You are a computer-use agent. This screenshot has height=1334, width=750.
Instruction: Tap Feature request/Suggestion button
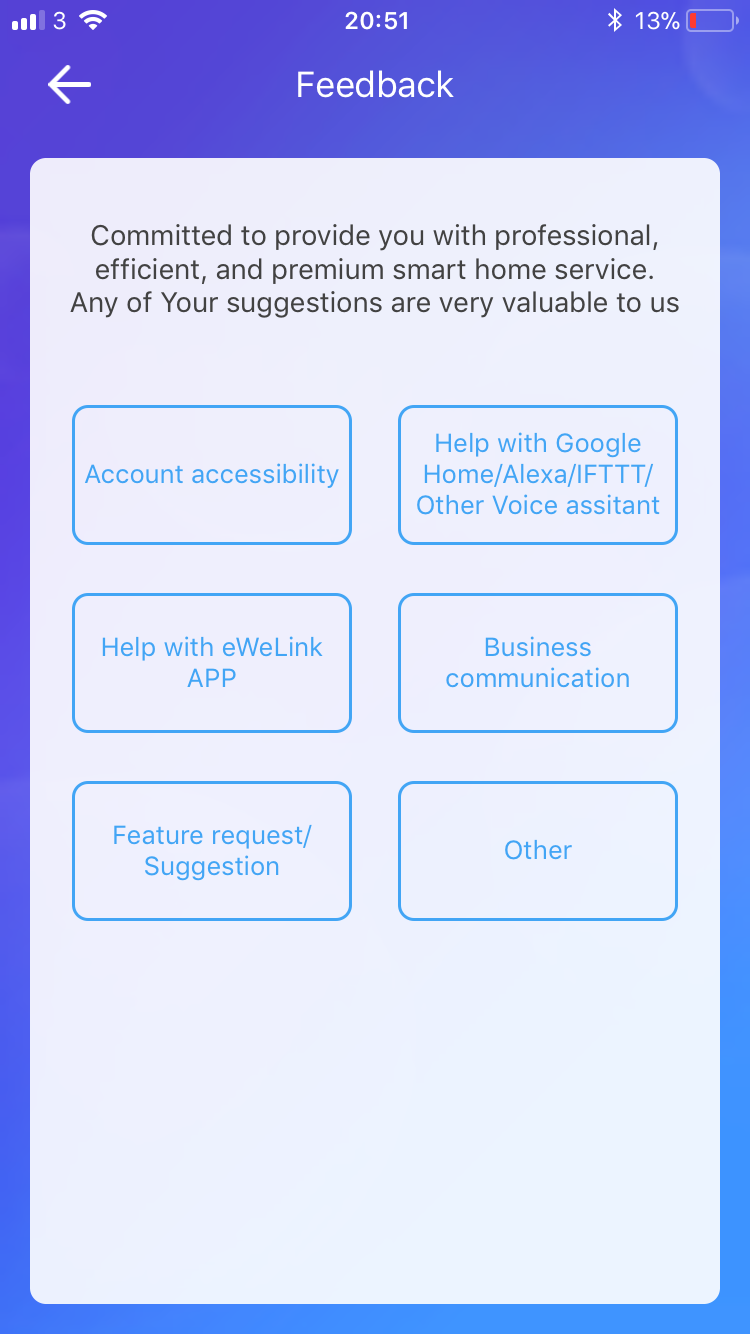212,851
